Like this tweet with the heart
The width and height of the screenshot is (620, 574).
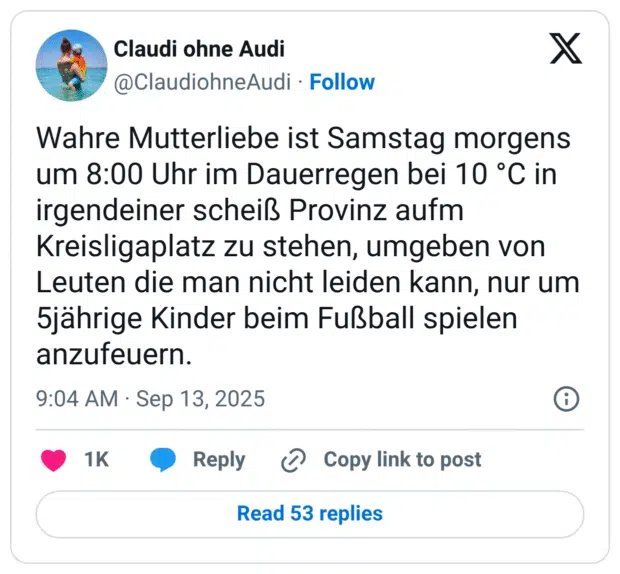[x=54, y=460]
